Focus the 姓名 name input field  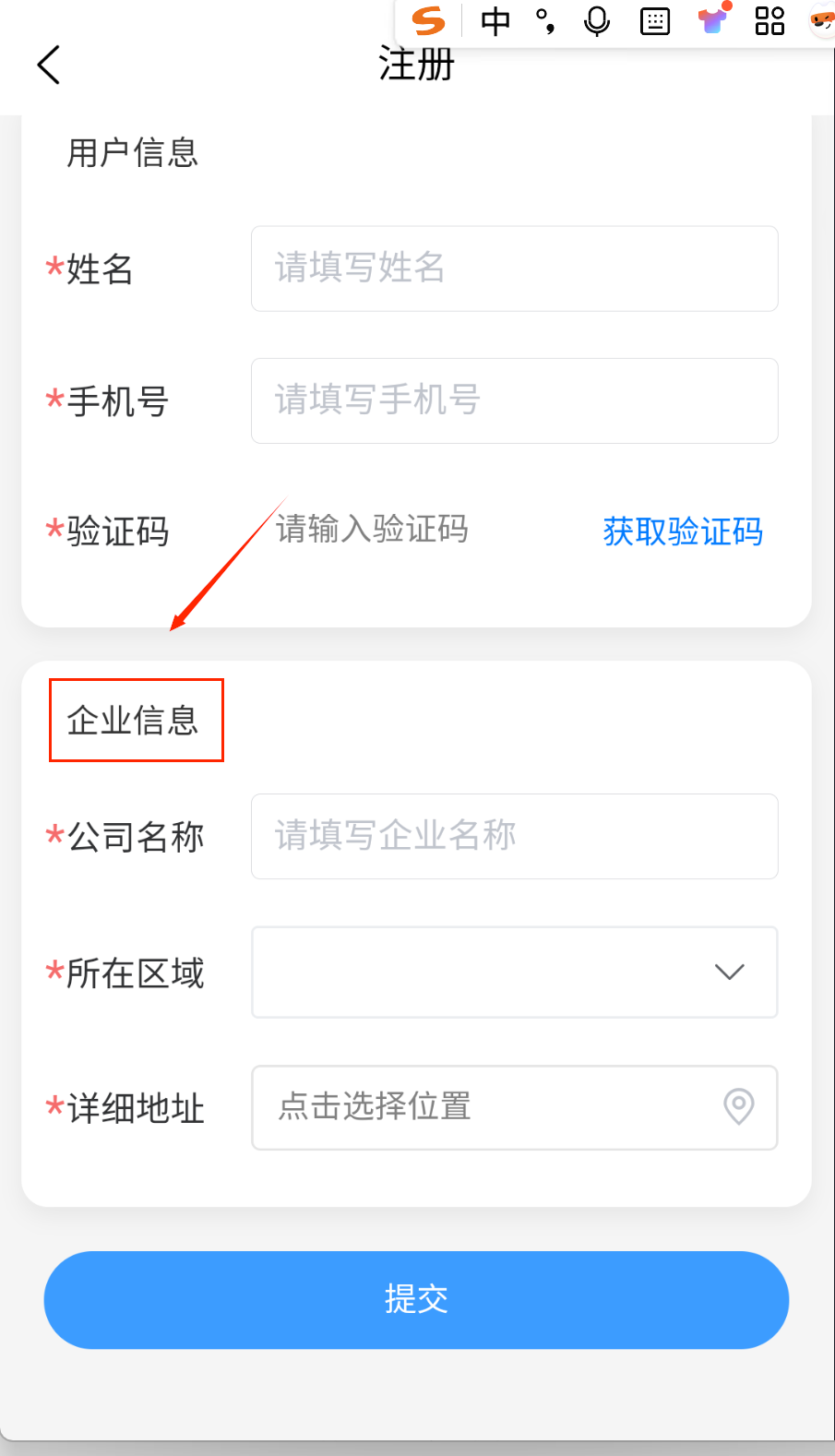pos(514,269)
